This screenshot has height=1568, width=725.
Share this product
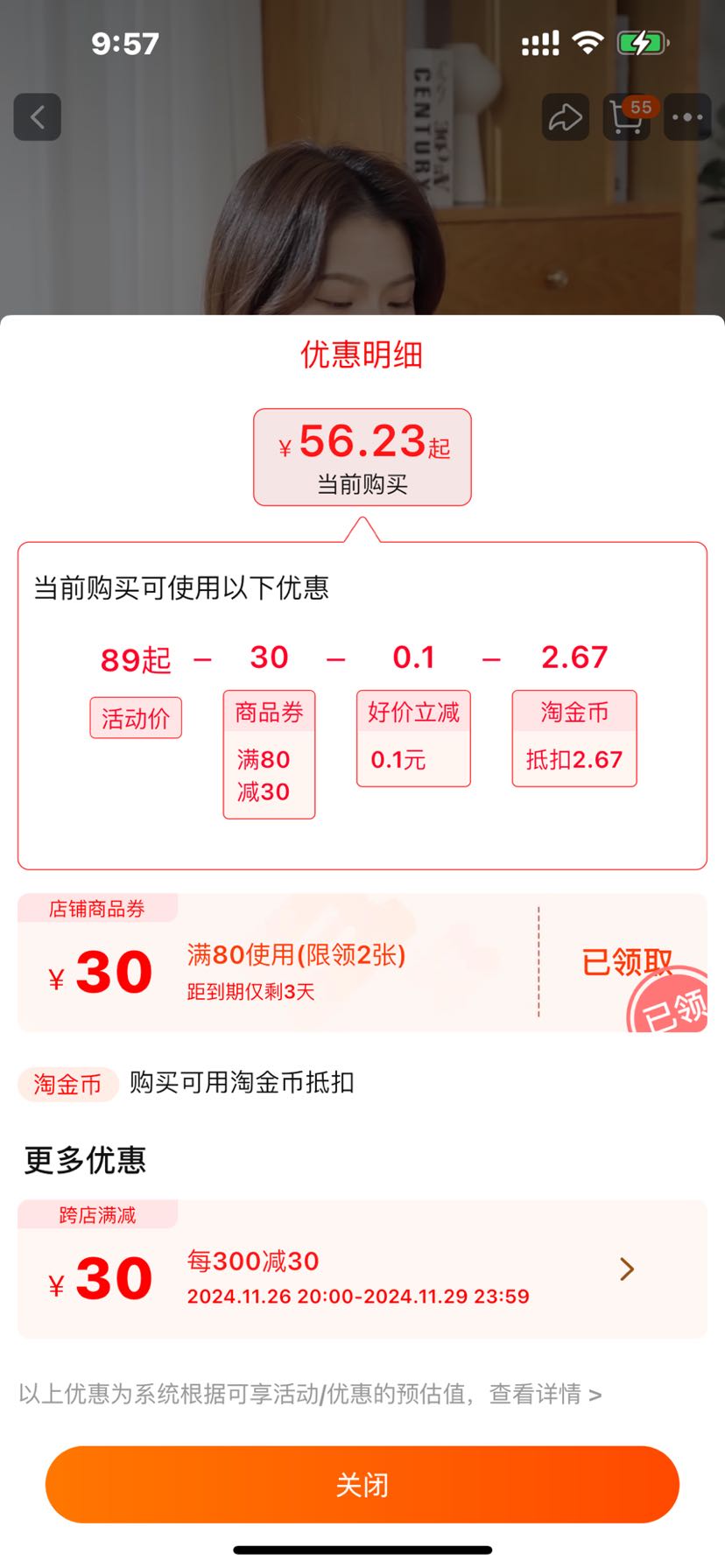[x=565, y=117]
